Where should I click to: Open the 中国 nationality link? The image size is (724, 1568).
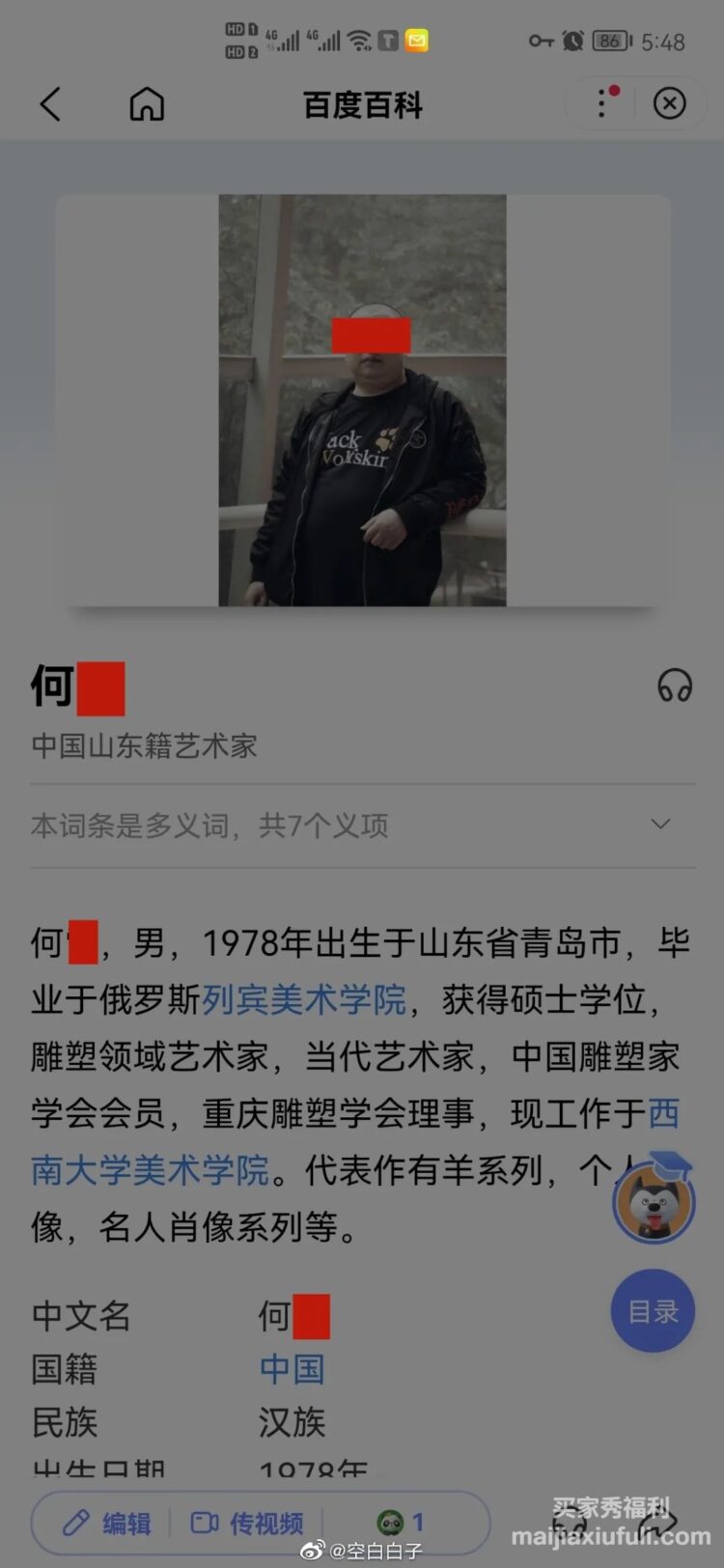coord(292,1369)
